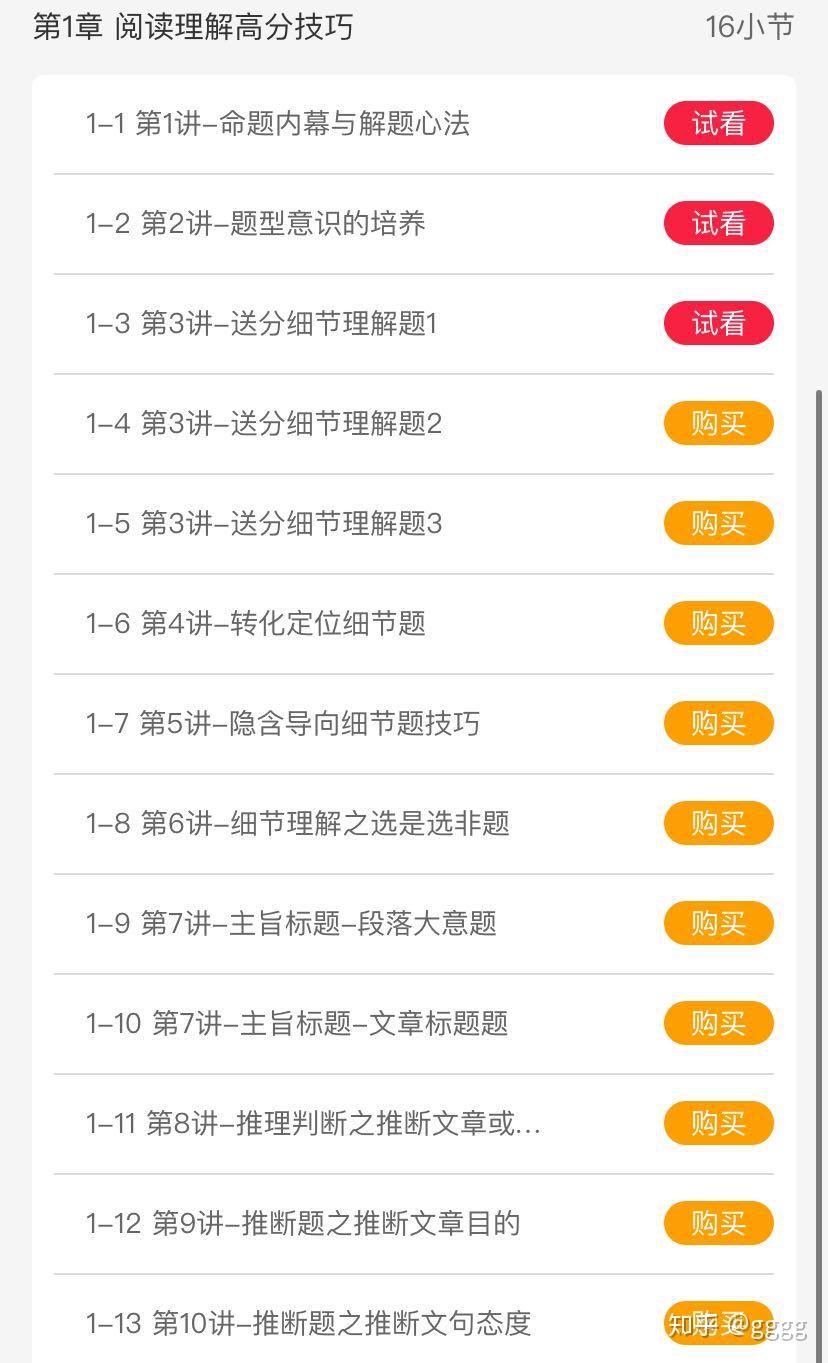Open lesson row 1-6 第4讲 转化定位细节题
The height and width of the screenshot is (1363, 828).
click(x=413, y=624)
